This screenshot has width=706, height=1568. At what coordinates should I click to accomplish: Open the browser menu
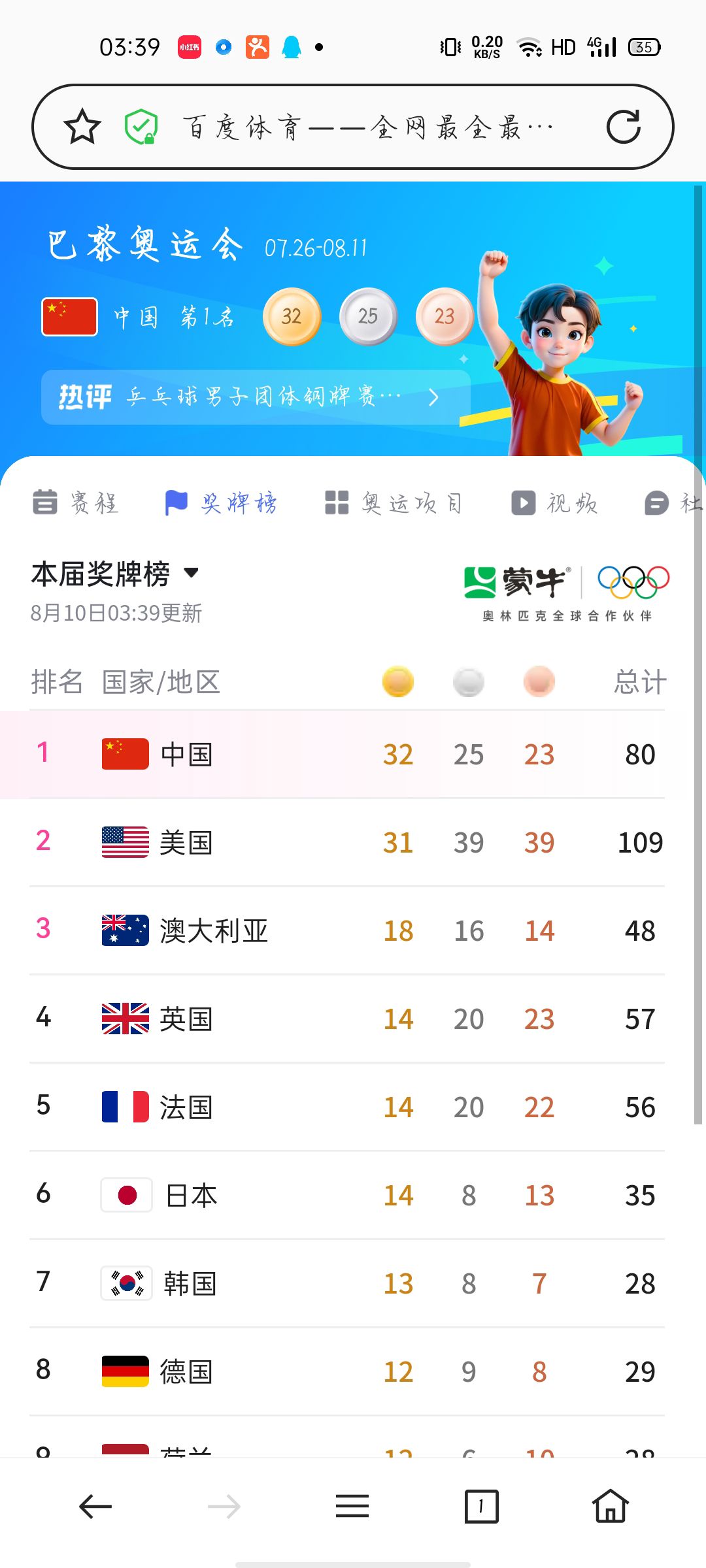pyautogui.click(x=352, y=1507)
